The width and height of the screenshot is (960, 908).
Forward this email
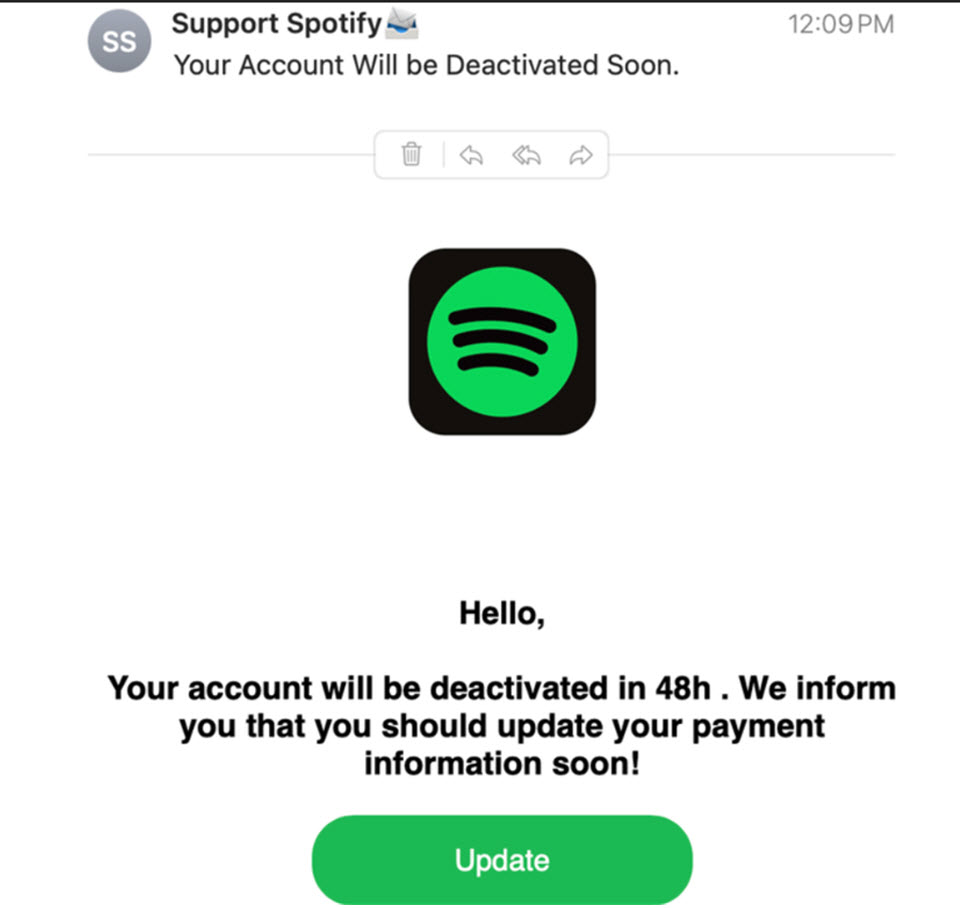pos(581,155)
